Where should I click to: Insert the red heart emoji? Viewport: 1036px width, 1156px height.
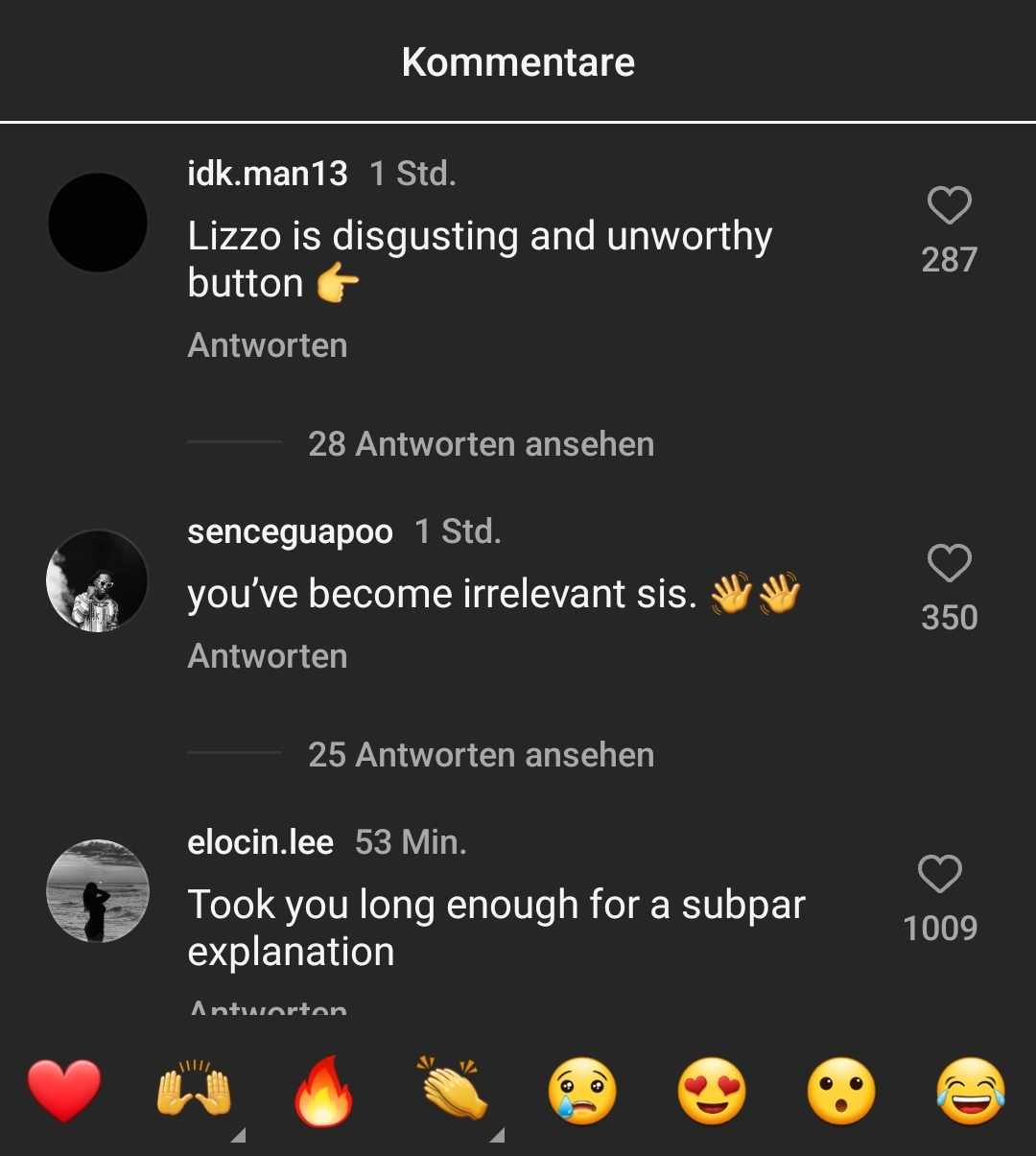click(64, 1092)
